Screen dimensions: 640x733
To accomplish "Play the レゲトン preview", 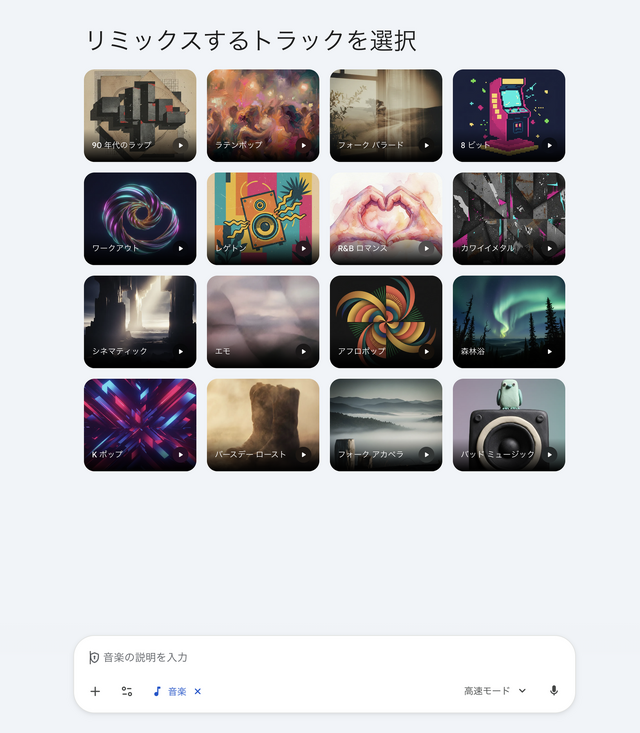I will pyautogui.click(x=303, y=248).
